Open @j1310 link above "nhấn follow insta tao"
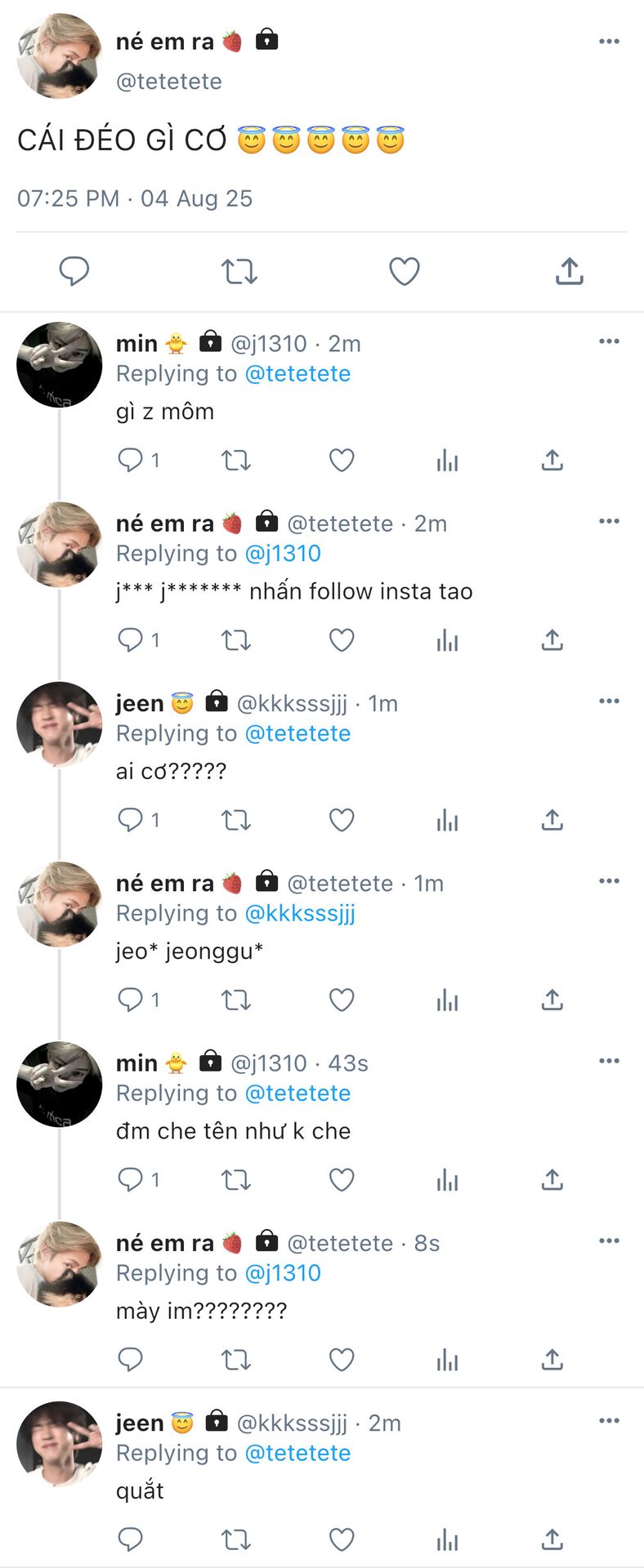The width and height of the screenshot is (644, 1568). [283, 554]
